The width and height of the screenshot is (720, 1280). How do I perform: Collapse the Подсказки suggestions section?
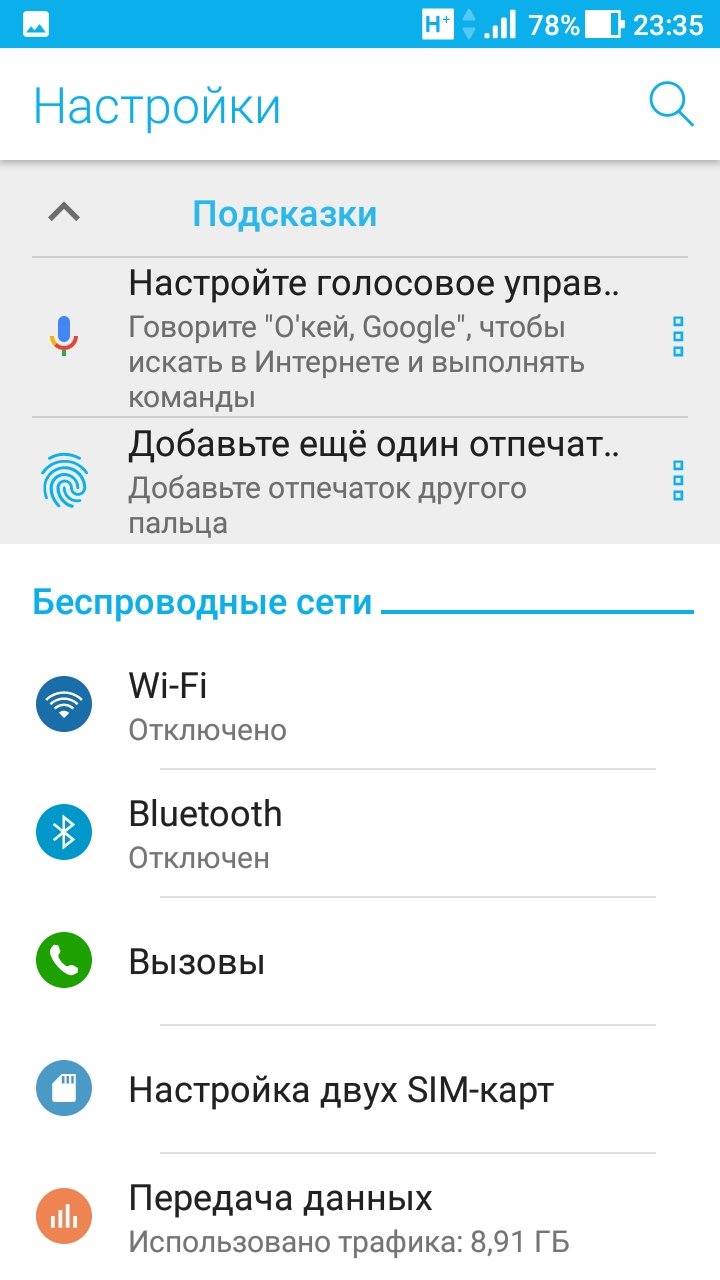[x=64, y=212]
